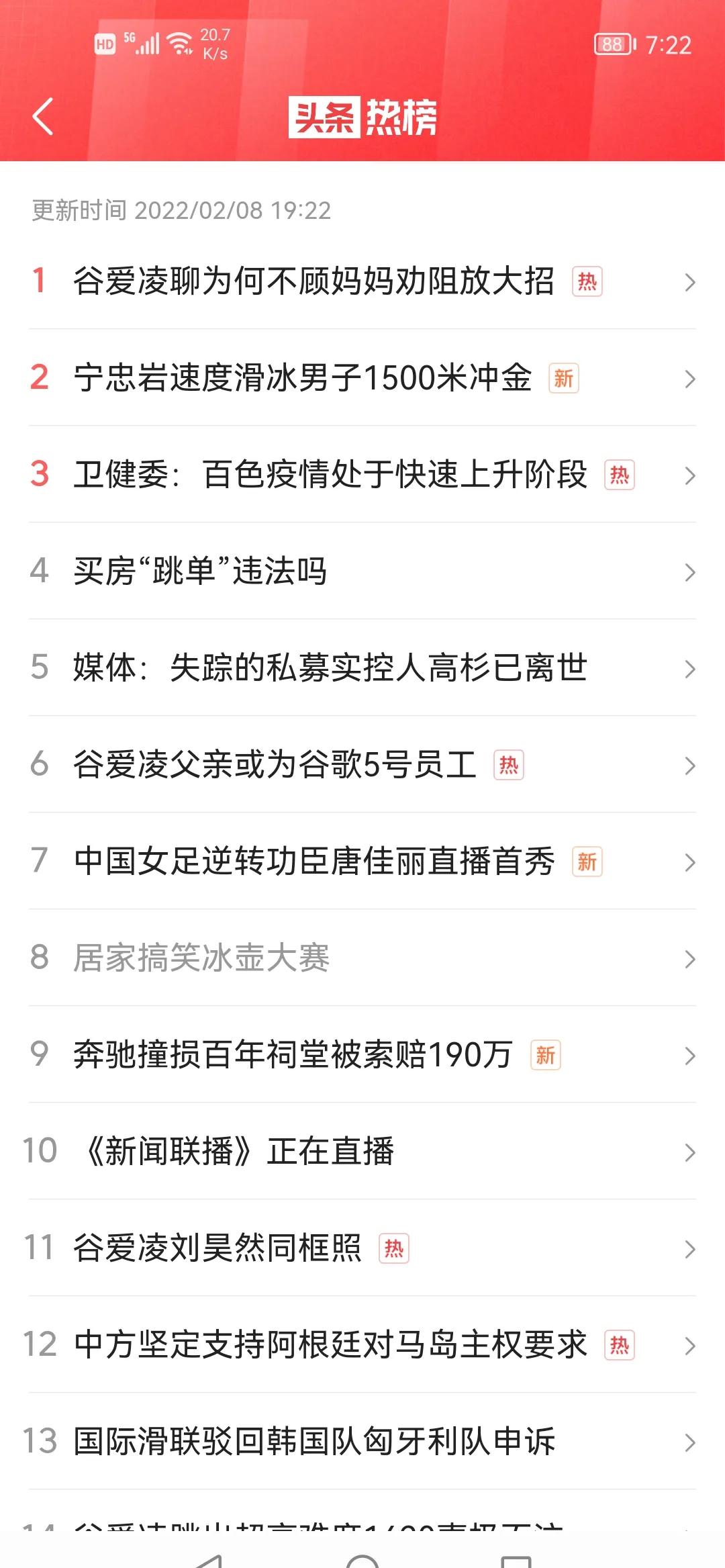View 媒体：失踪的私募实控人高杉已离世
The height and width of the screenshot is (1568, 725).
362,667
